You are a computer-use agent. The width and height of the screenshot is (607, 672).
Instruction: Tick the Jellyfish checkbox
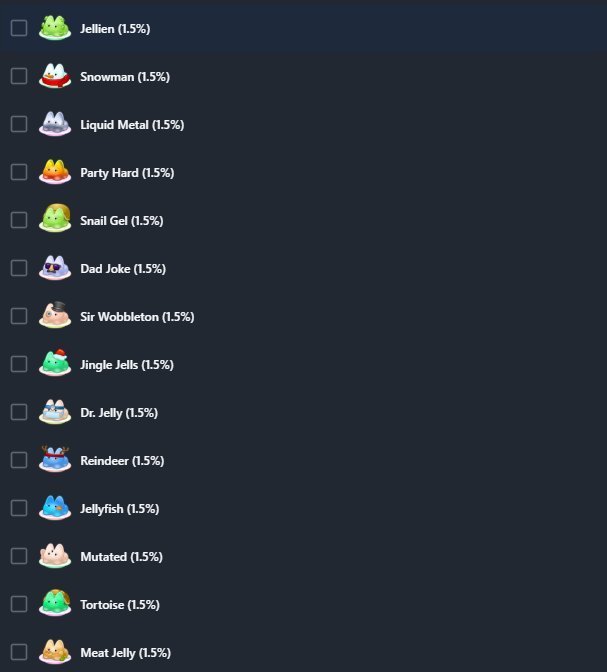pyautogui.click(x=19, y=508)
